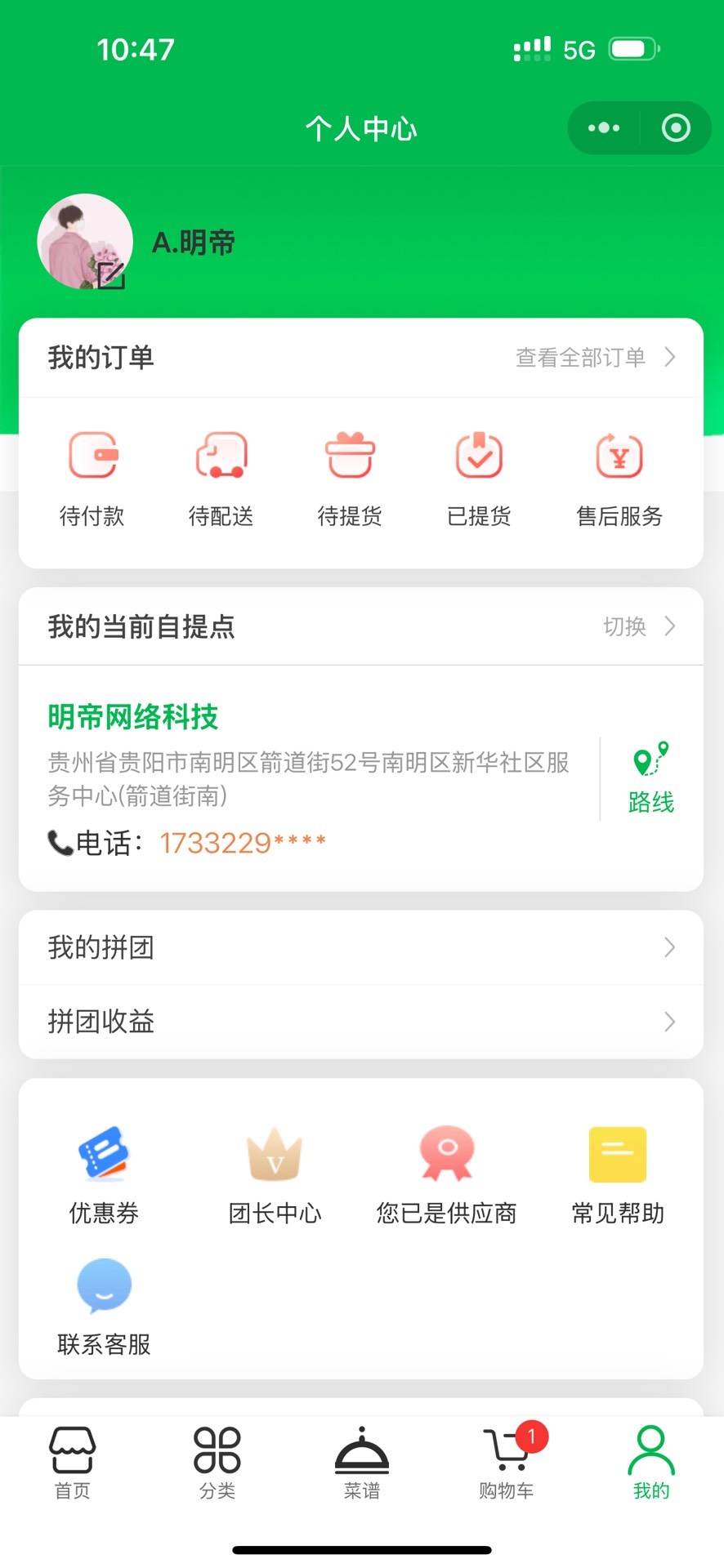Open 我的拼团 group buys
Image resolution: width=724 pixels, height=1568 pixels.
click(x=360, y=947)
